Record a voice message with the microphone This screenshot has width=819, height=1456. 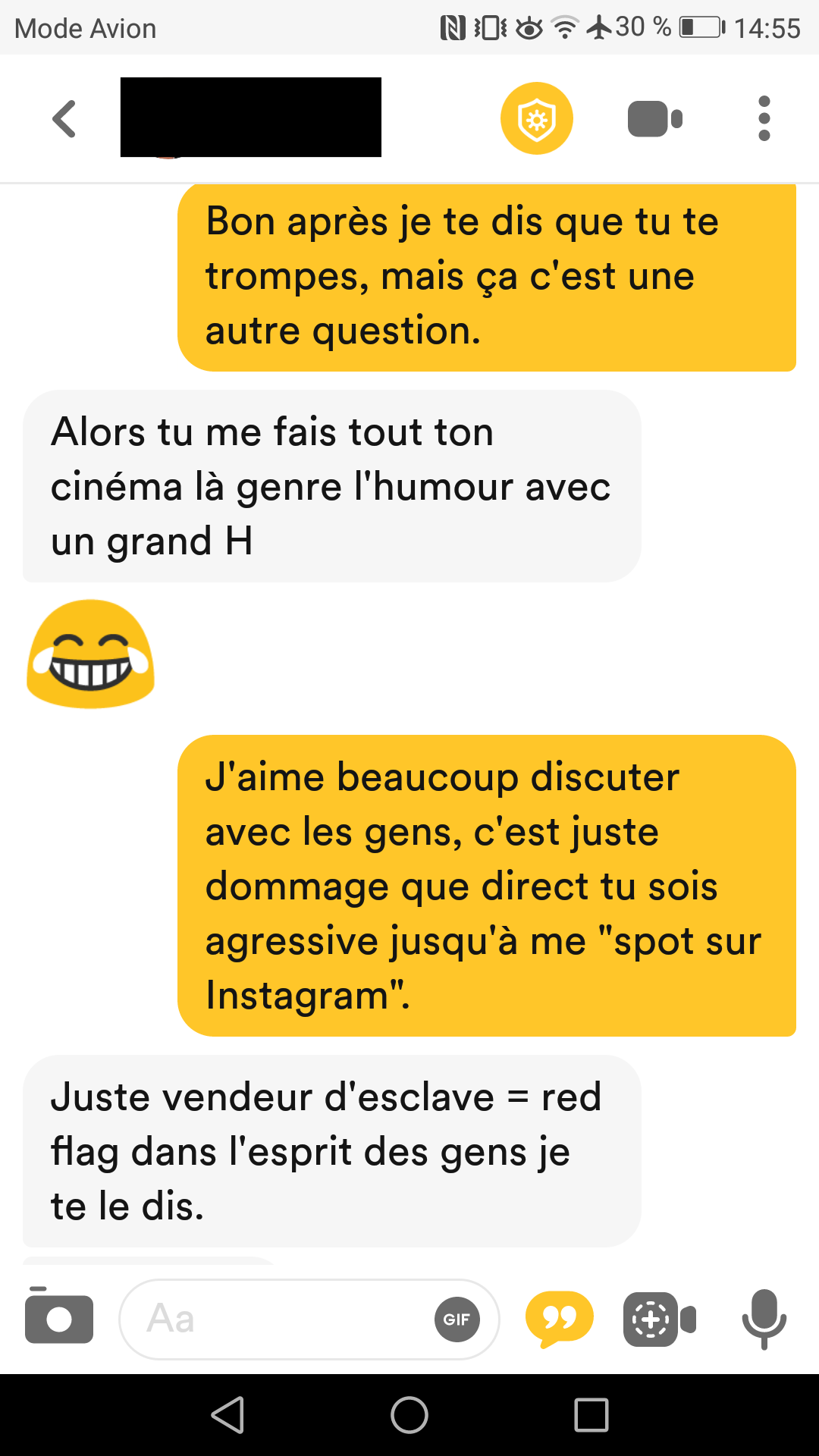coord(764,1319)
